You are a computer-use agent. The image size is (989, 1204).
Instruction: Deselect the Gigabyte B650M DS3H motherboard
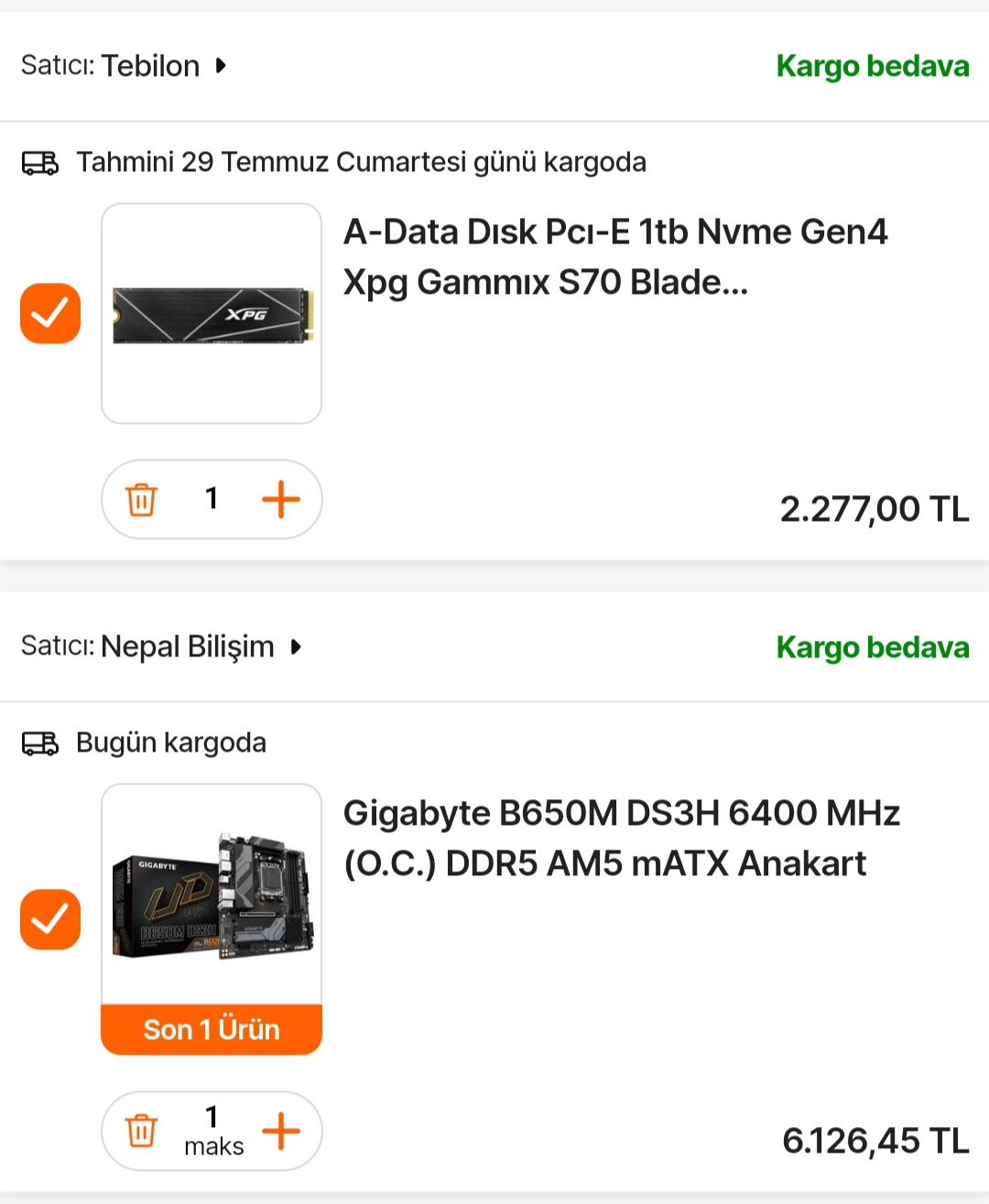pyautogui.click(x=50, y=918)
